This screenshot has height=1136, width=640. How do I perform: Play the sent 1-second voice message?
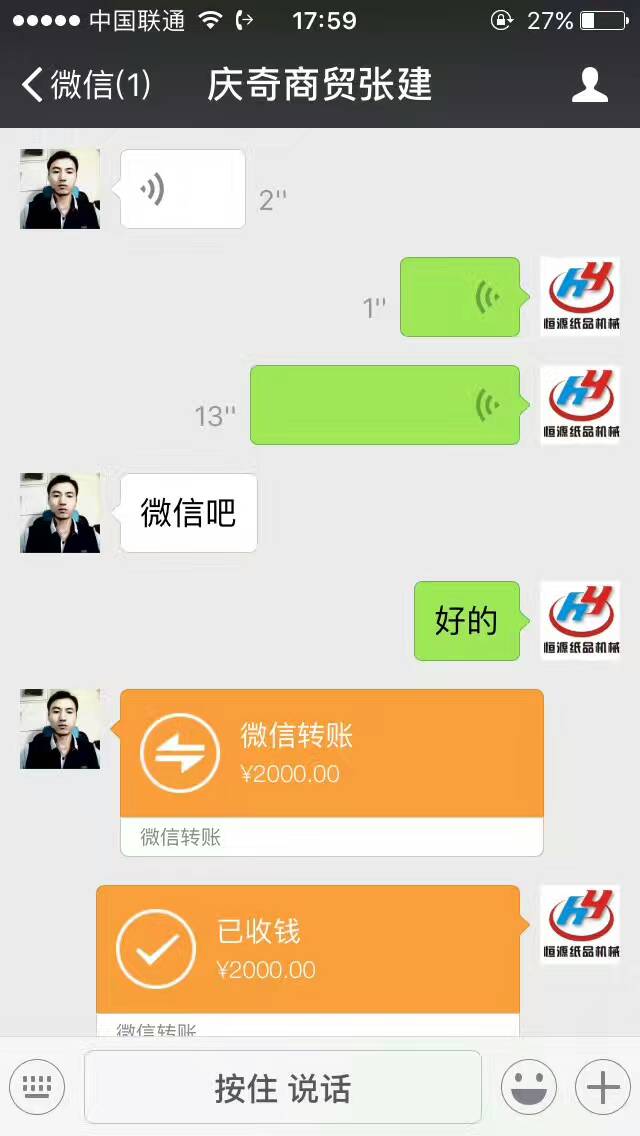[460, 297]
